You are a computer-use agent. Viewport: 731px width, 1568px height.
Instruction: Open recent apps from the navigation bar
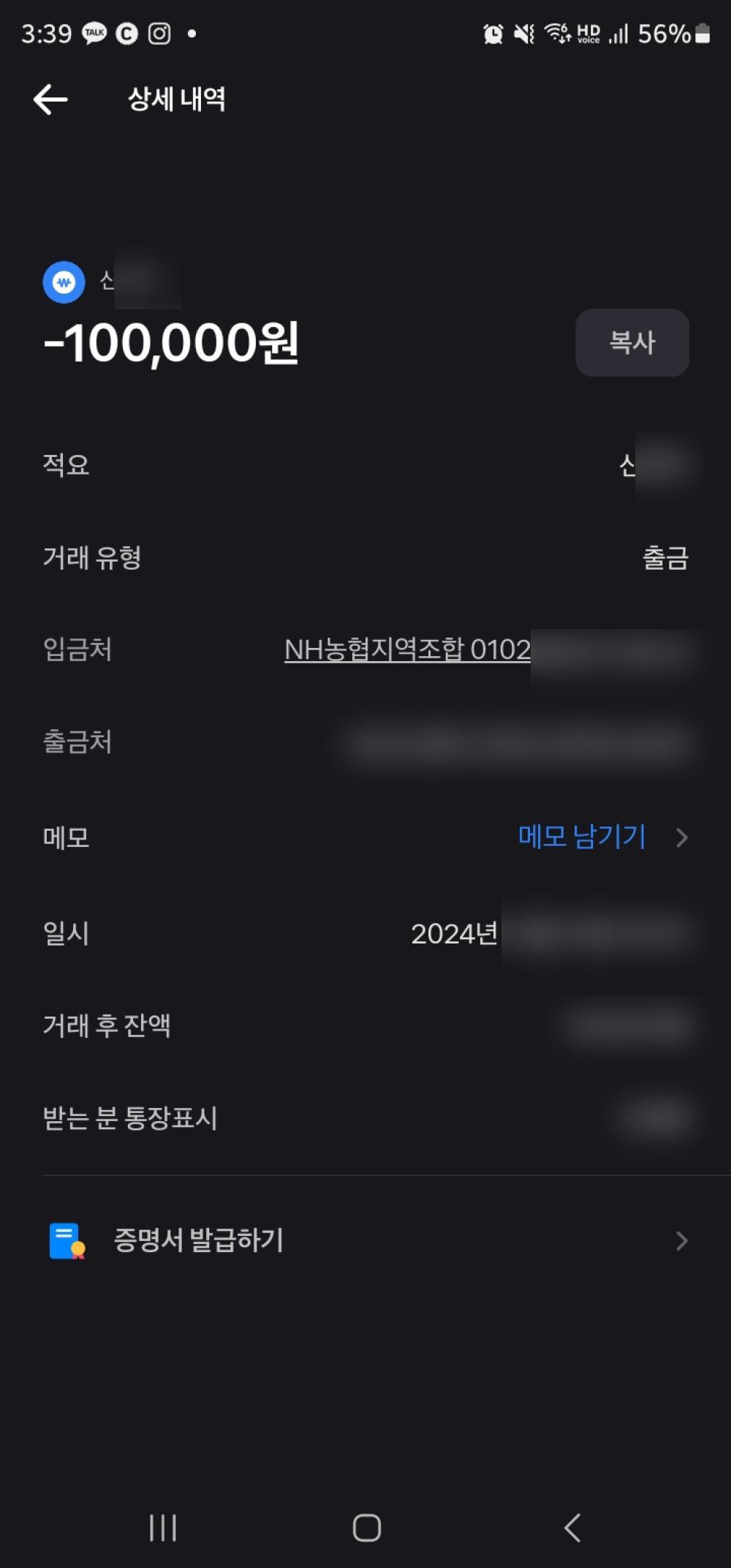coord(162,1527)
